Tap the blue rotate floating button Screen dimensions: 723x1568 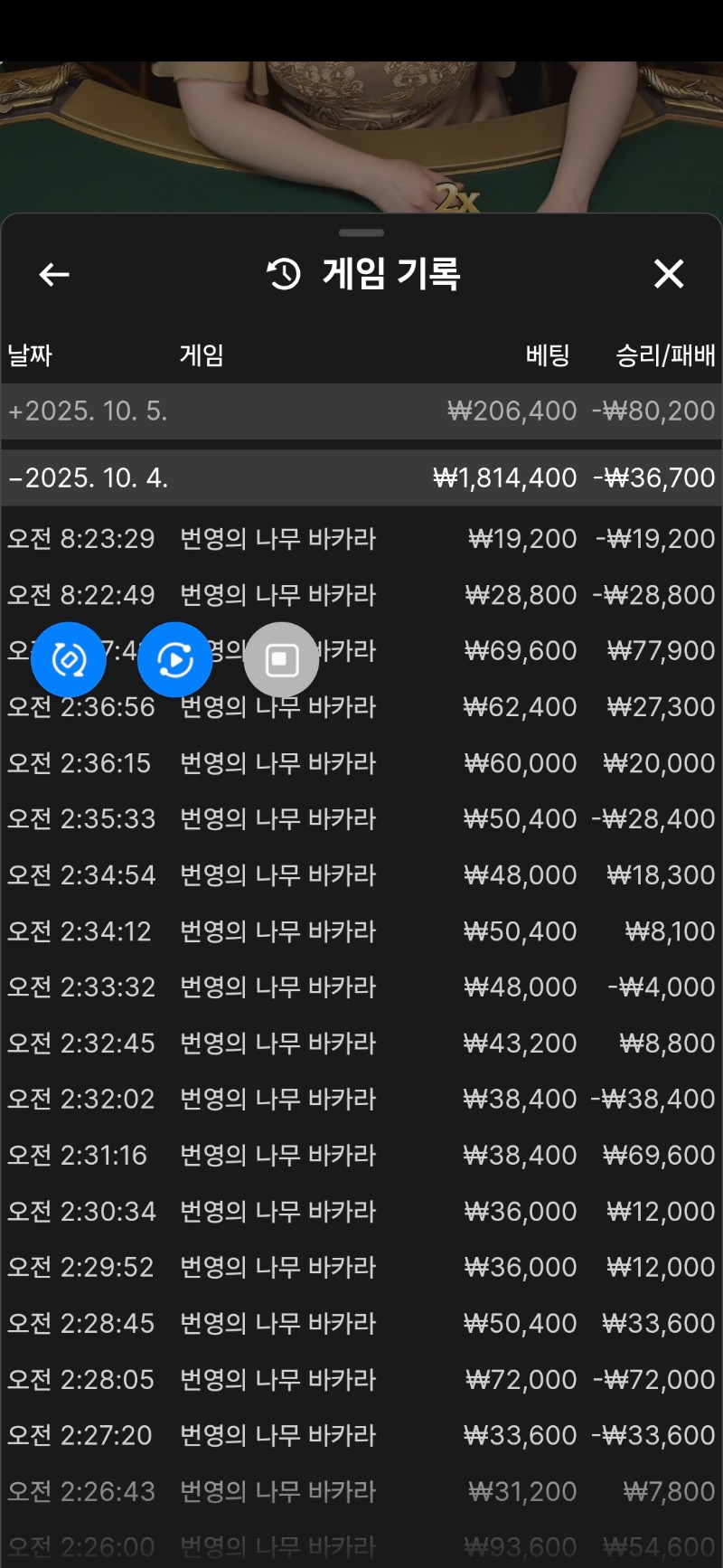click(69, 660)
